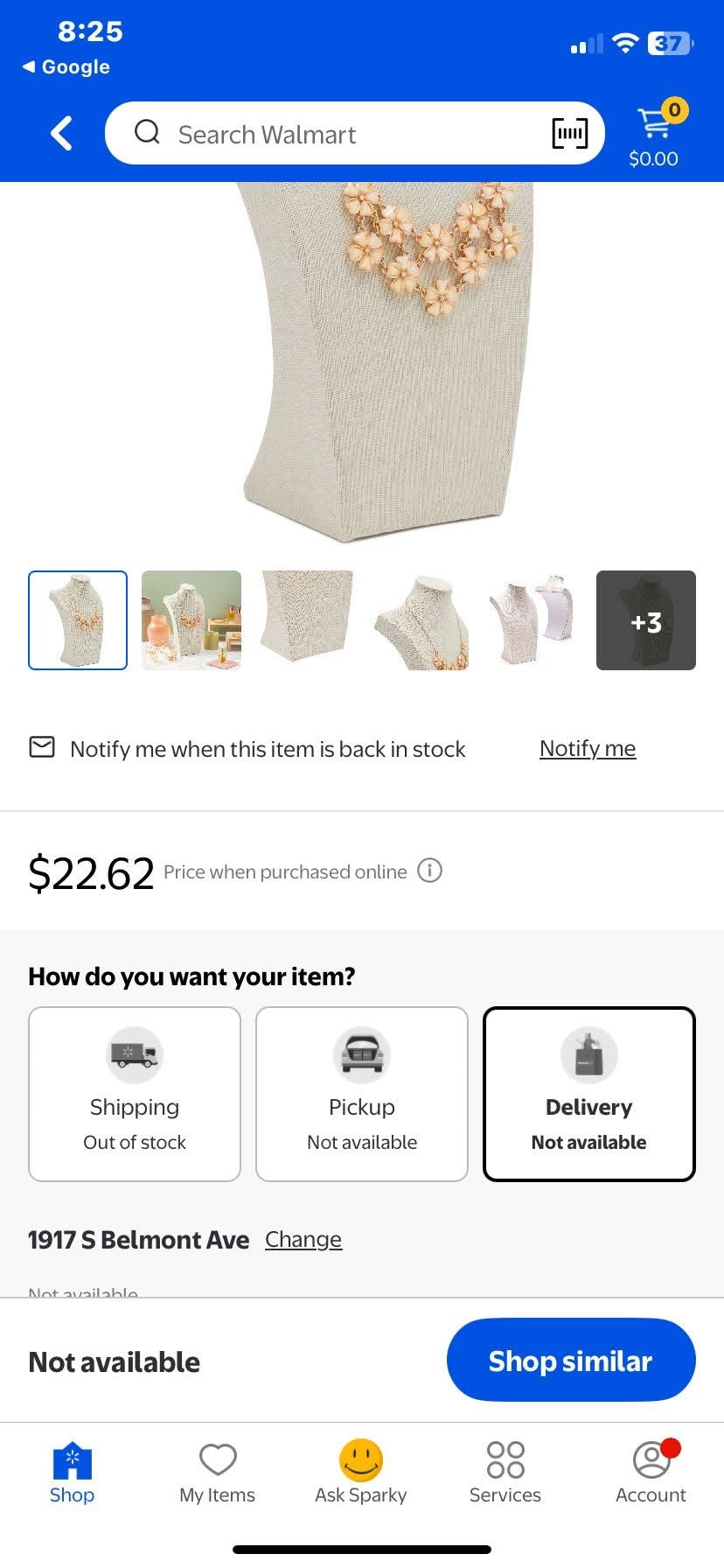Select the Shipping option
The height and width of the screenshot is (1568, 724).
click(x=135, y=1094)
